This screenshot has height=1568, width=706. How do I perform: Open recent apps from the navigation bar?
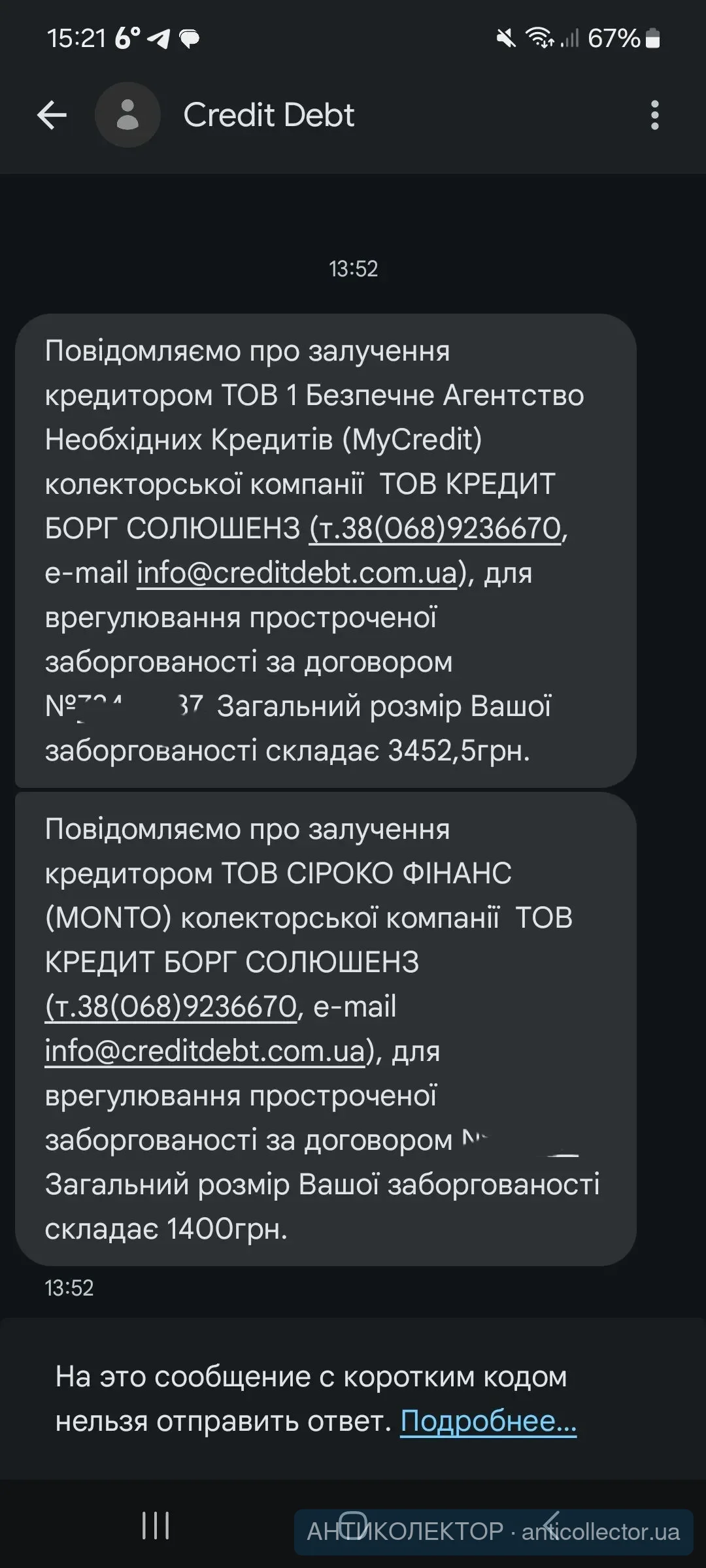coord(156,1526)
